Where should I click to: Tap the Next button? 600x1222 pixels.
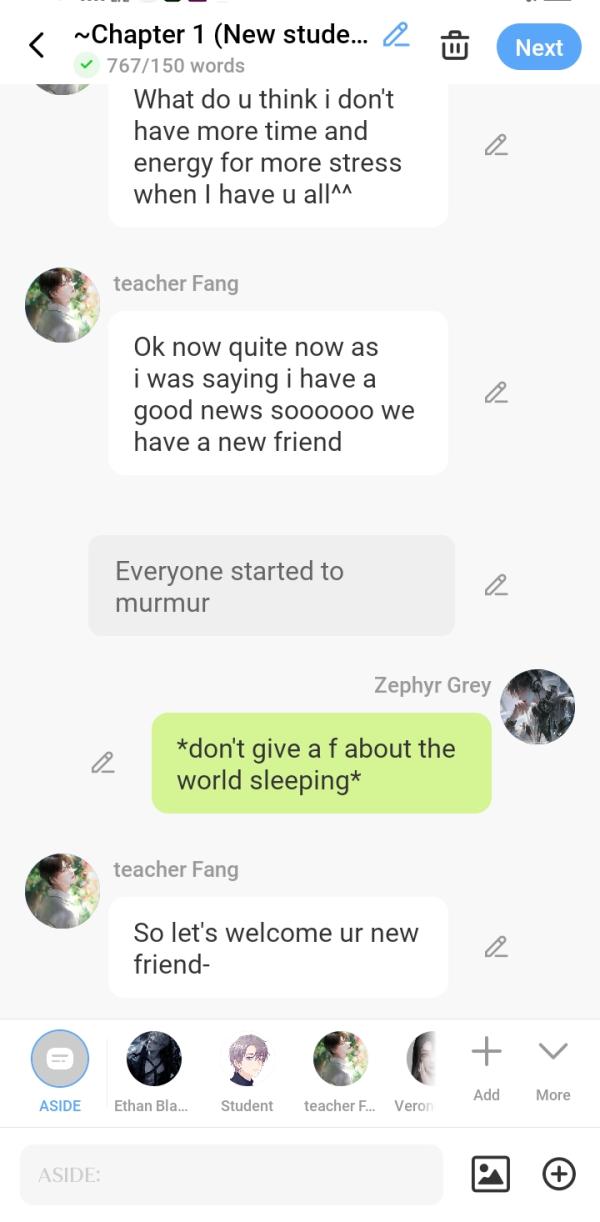click(x=539, y=47)
